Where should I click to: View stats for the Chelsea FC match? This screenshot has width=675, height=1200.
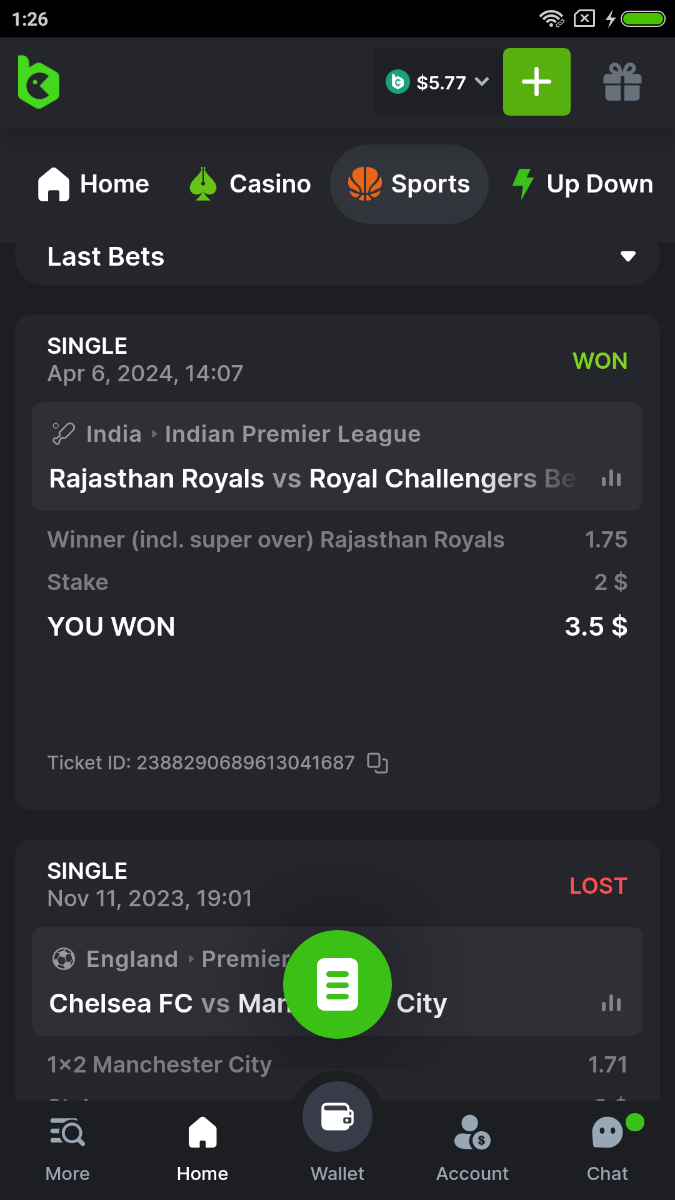pos(611,1003)
